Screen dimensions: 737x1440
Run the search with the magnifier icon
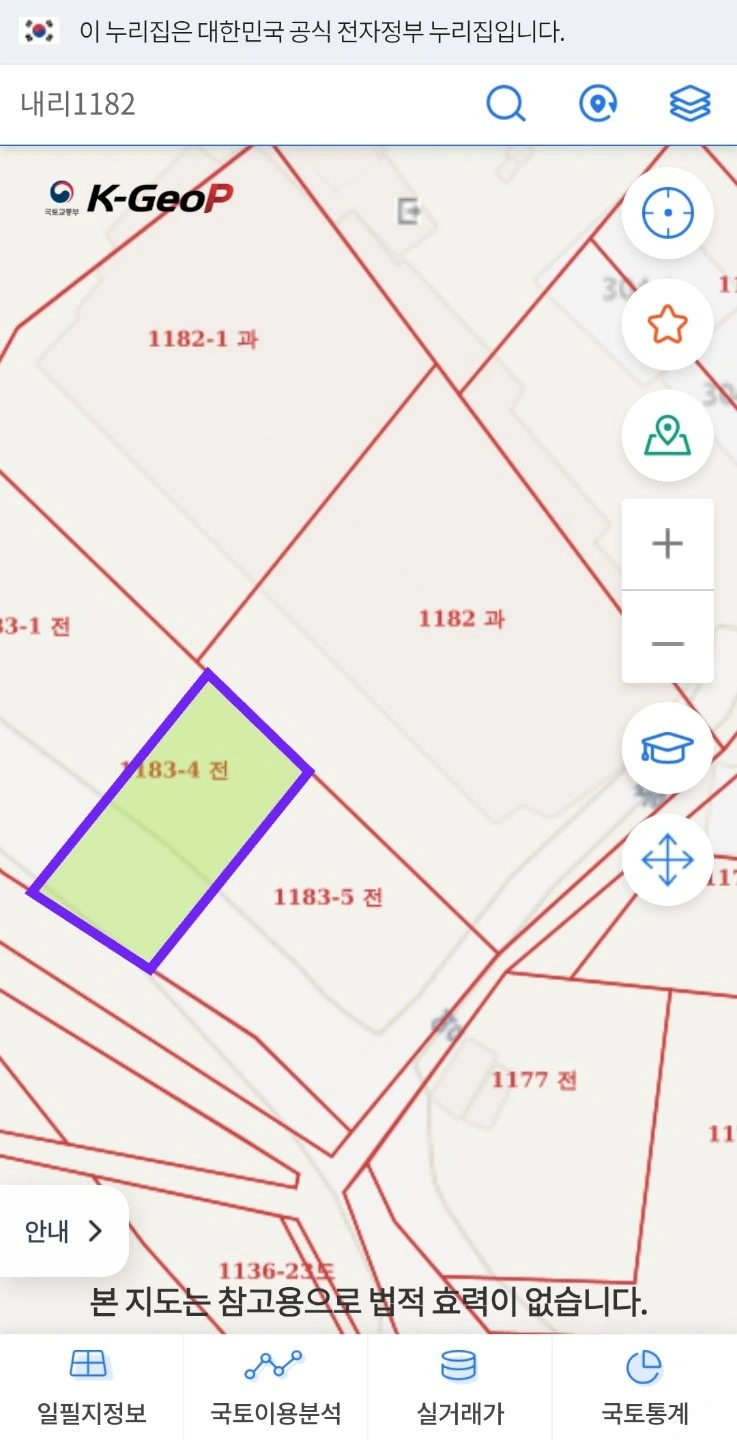[506, 104]
